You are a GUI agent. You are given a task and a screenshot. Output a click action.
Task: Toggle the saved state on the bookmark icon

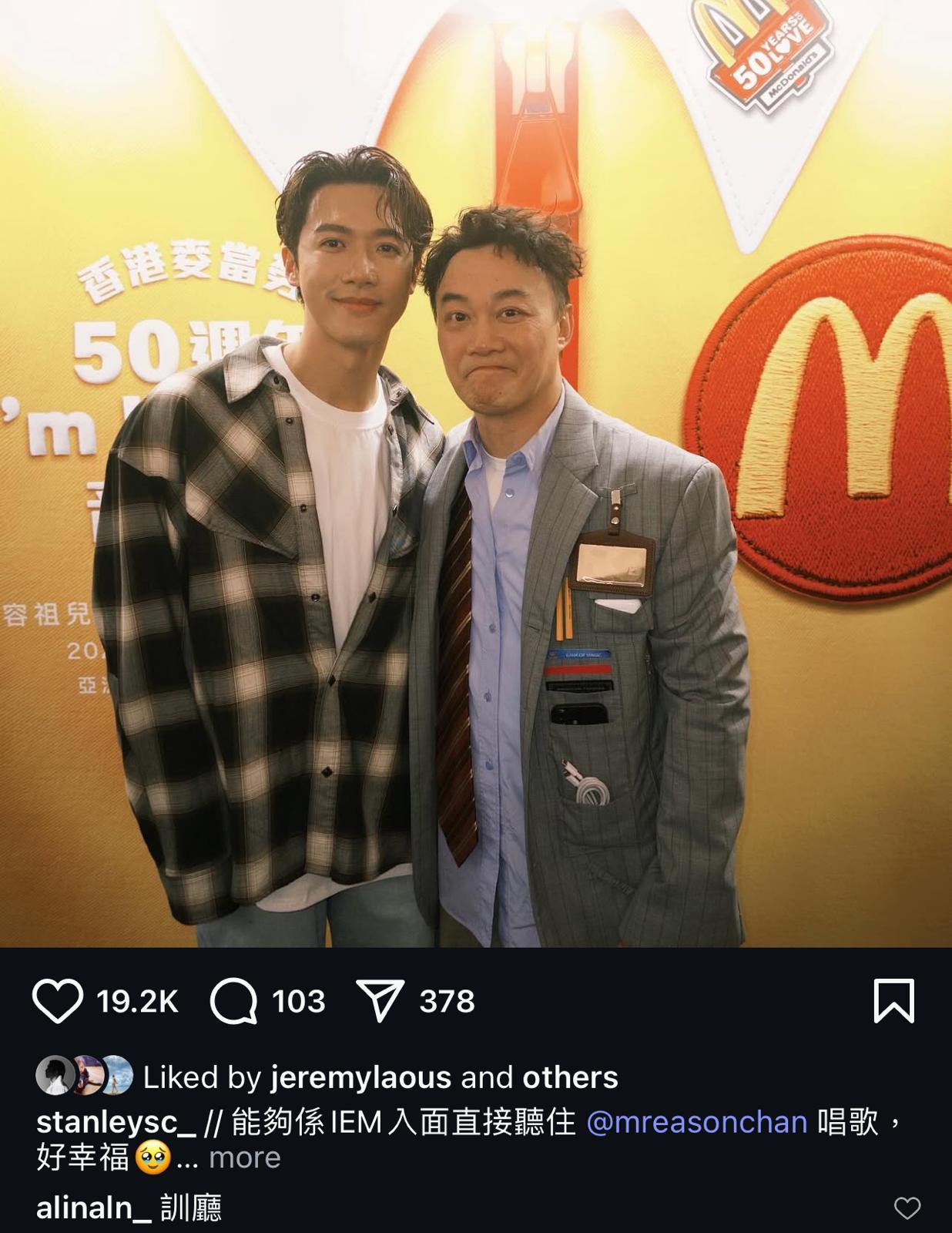coord(893,1000)
